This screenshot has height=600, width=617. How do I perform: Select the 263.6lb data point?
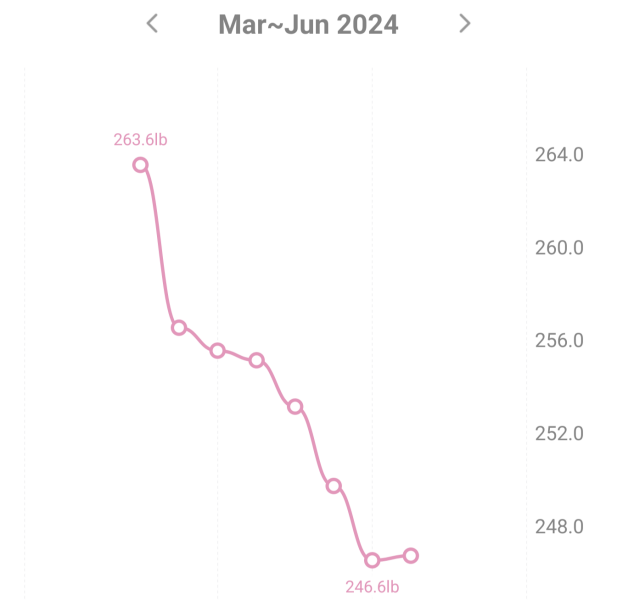pyautogui.click(x=141, y=165)
